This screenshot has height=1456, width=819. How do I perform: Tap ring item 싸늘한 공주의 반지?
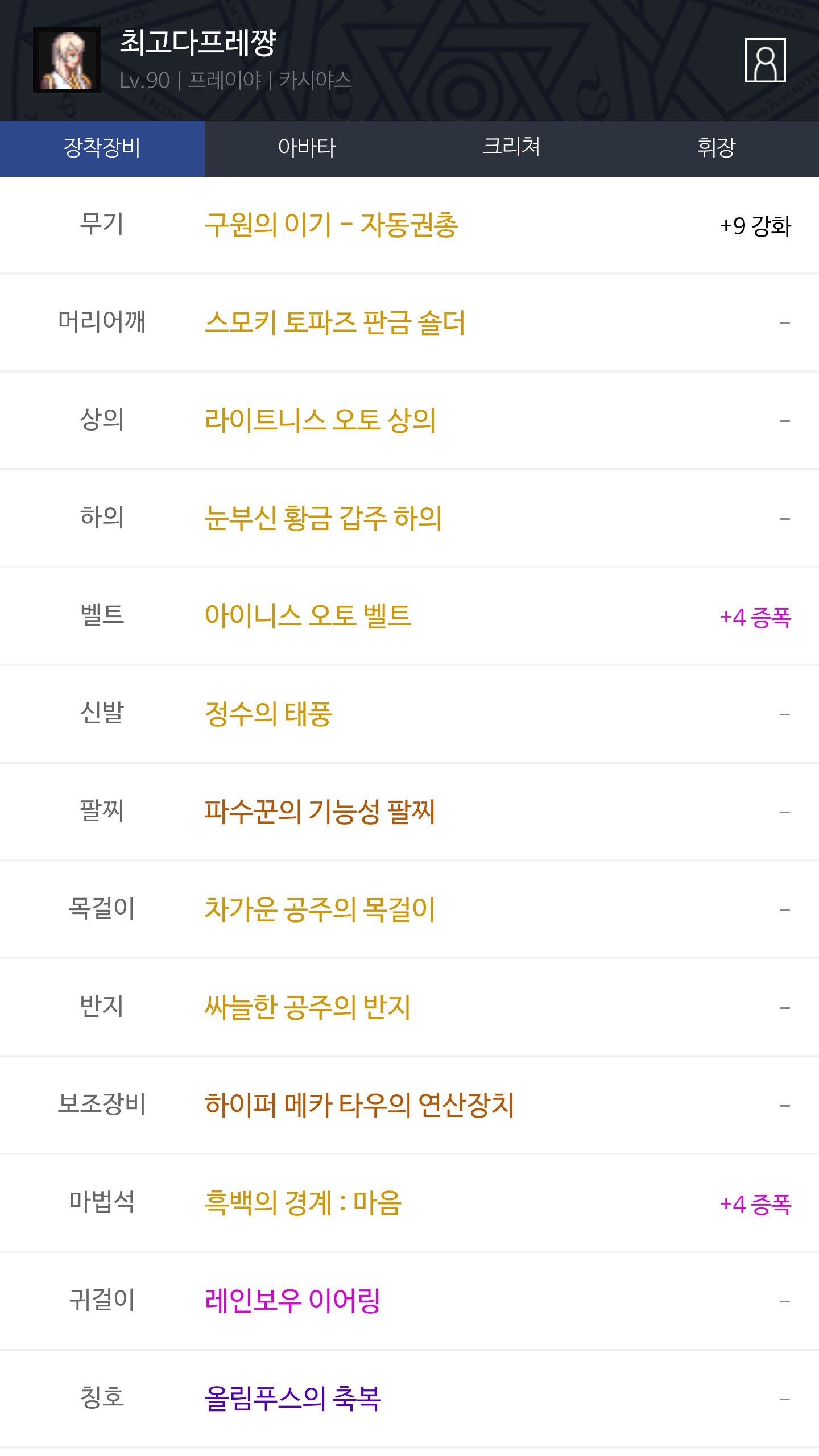point(308,1007)
